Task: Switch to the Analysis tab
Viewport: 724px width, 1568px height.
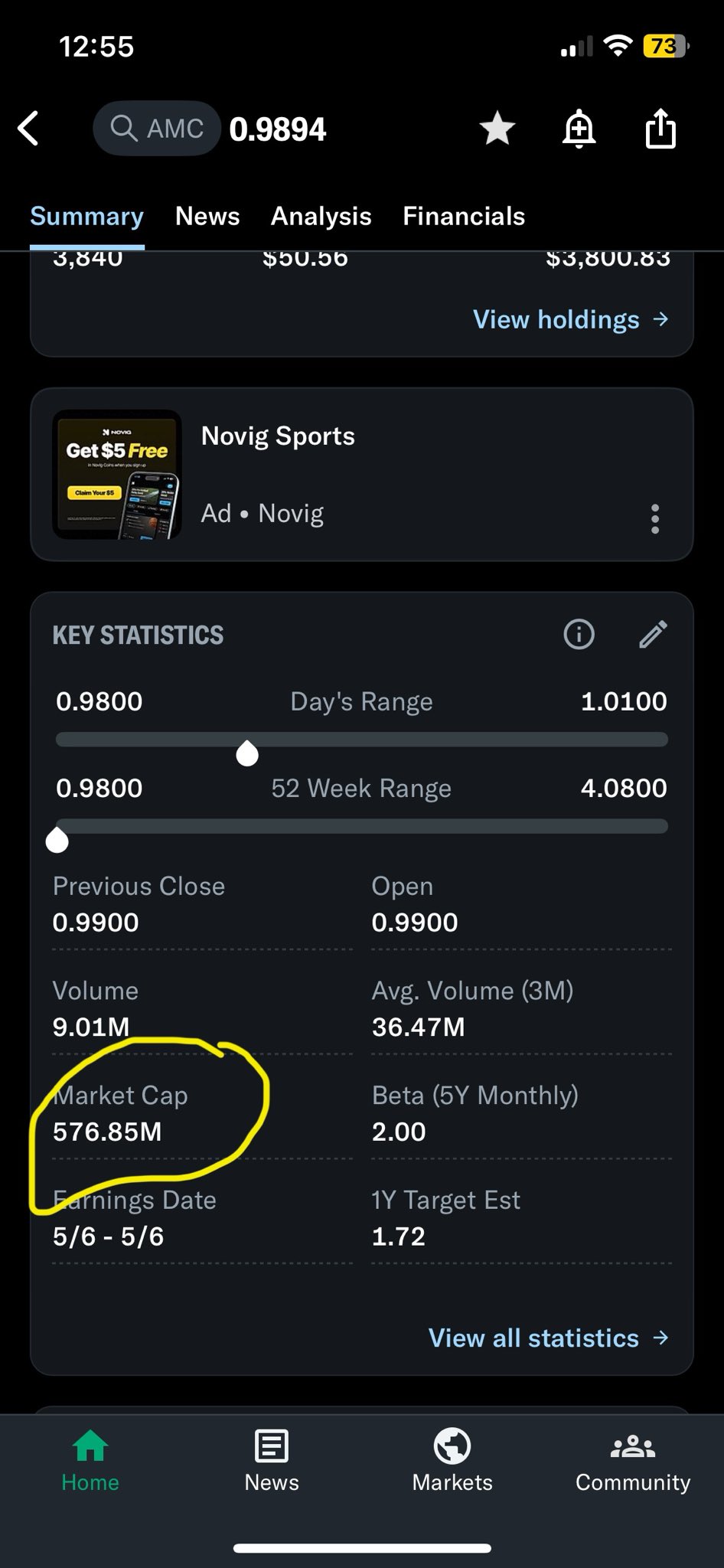Action: [x=321, y=217]
